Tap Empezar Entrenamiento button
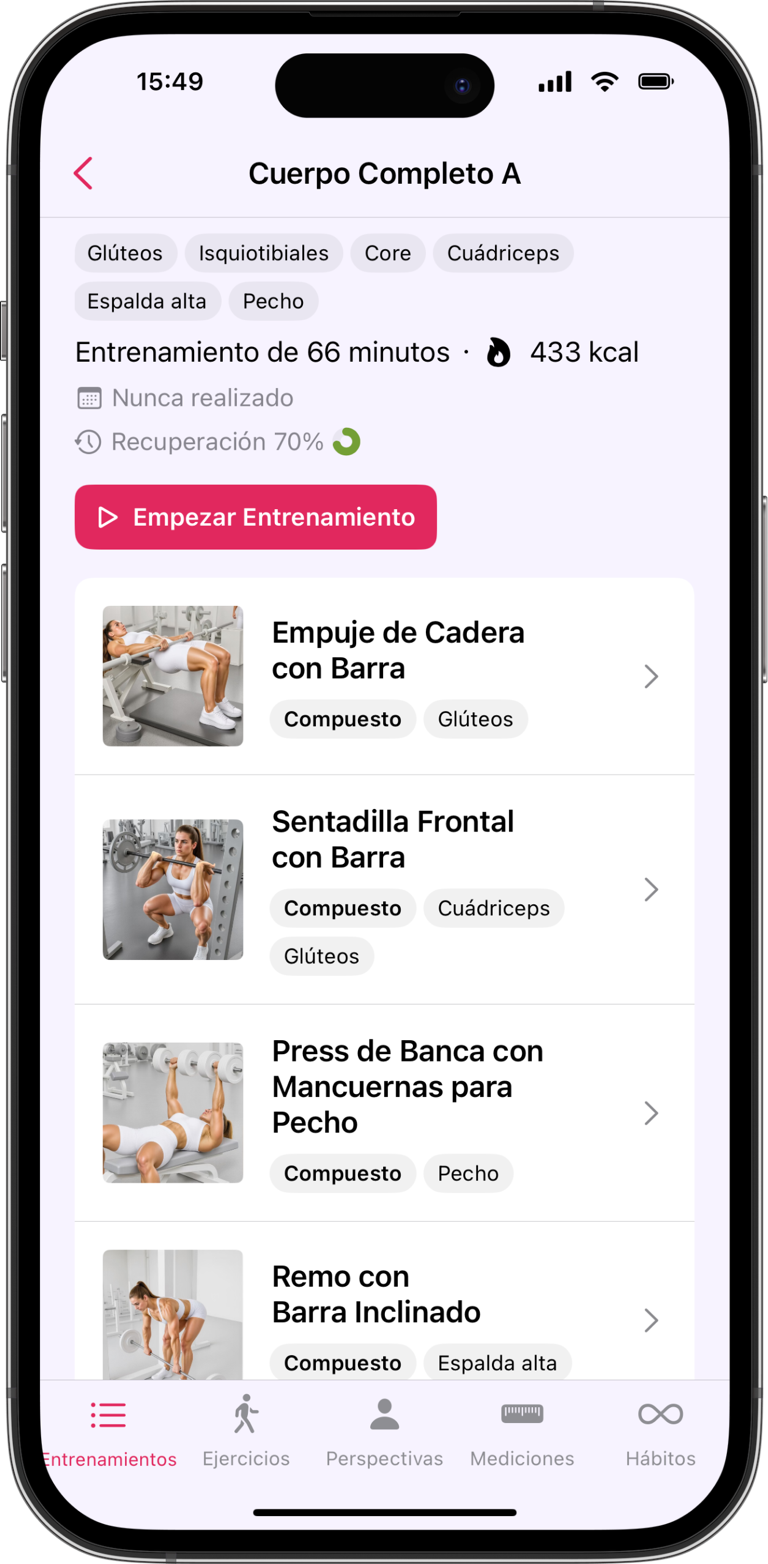The width and height of the screenshot is (768, 1564). click(256, 517)
